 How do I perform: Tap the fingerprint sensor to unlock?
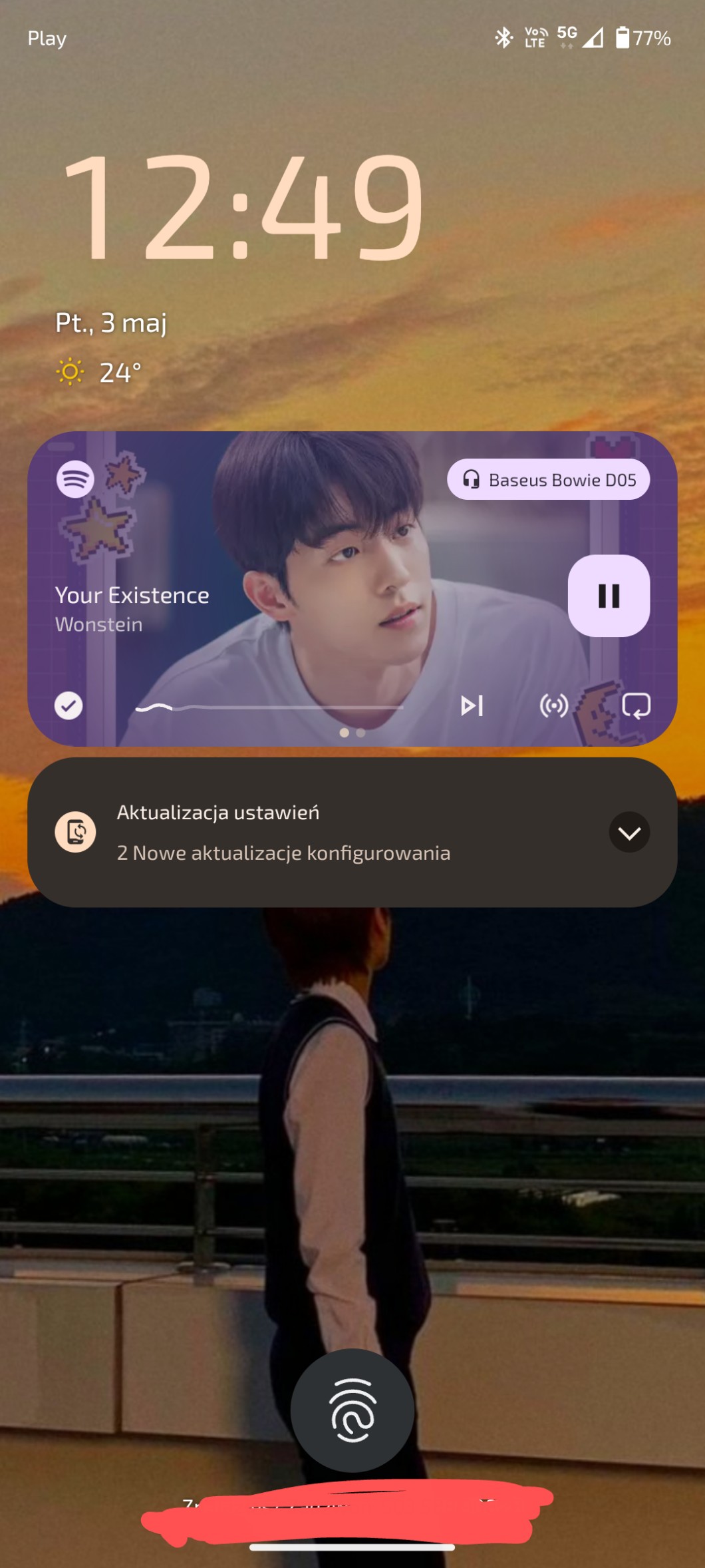click(x=352, y=1410)
